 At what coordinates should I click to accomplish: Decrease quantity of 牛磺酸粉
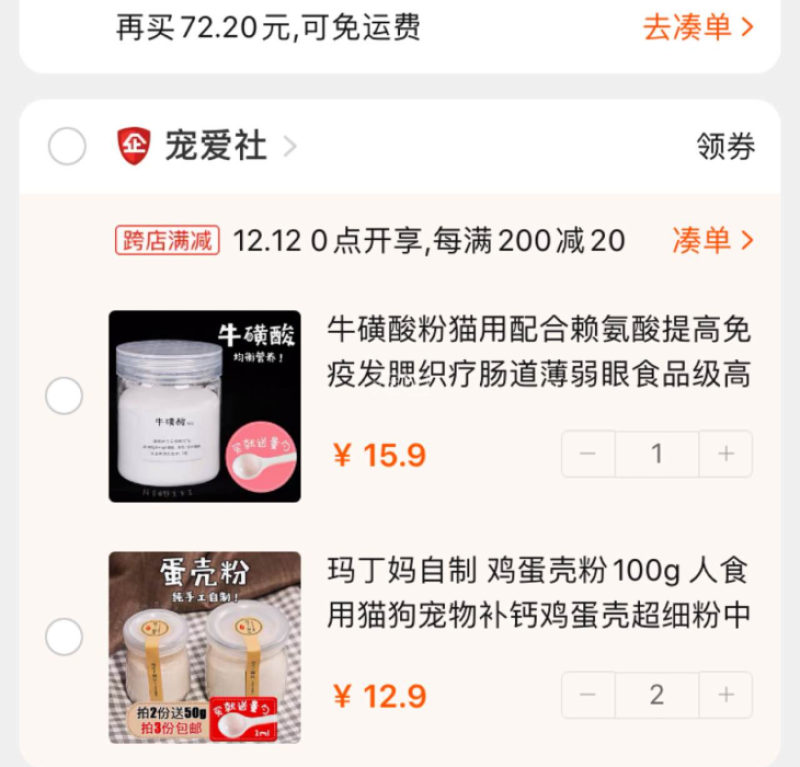588,454
